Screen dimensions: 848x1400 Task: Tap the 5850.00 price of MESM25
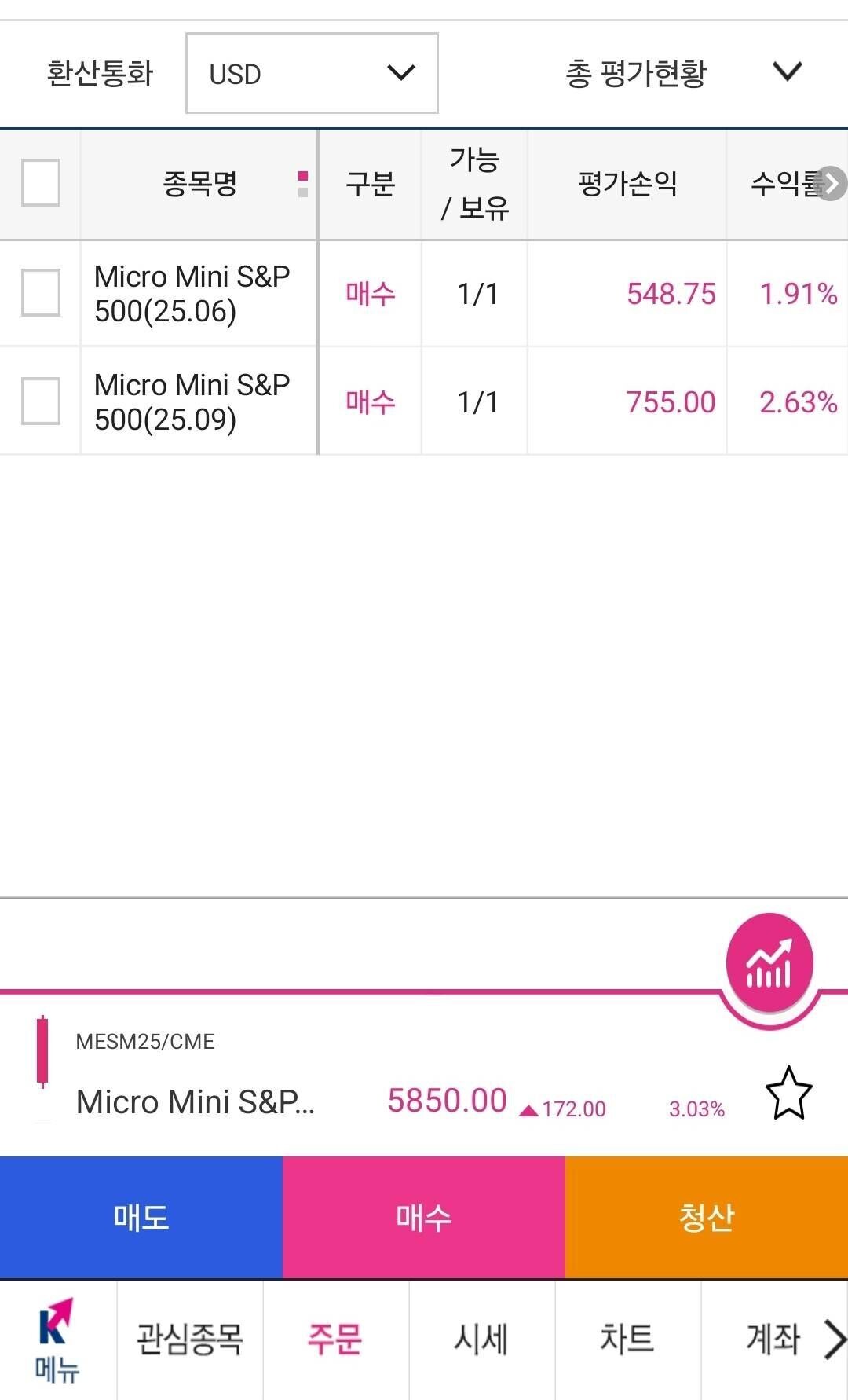447,1100
